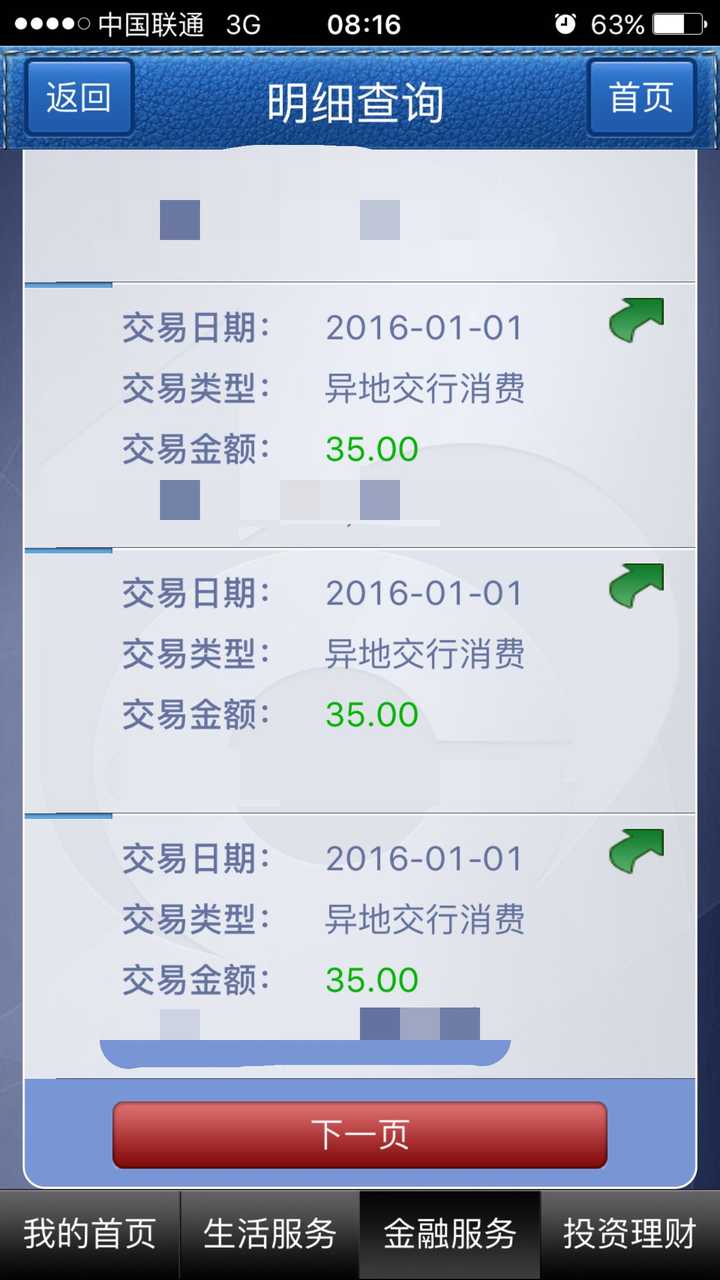
Task: Open the 金融服务 tab
Action: tap(448, 1236)
